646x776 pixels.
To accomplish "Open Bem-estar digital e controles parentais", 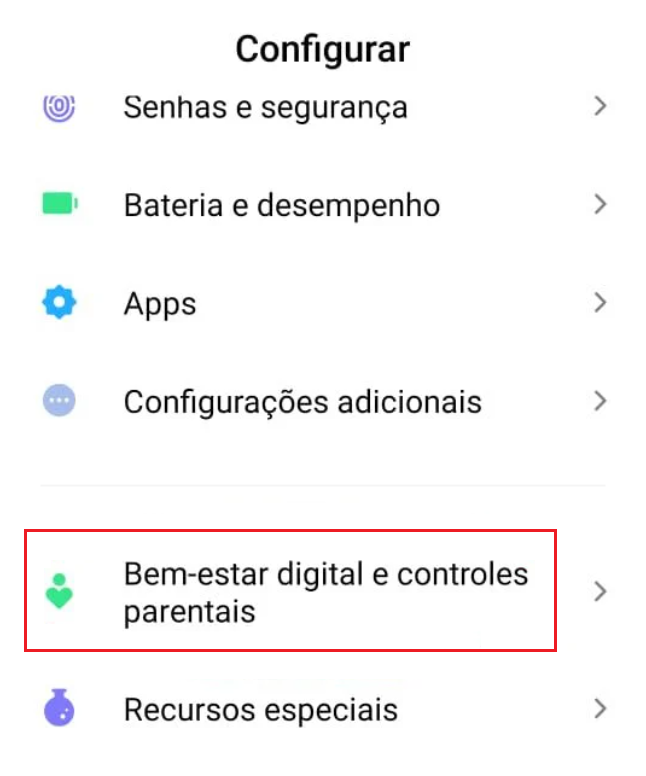I will pos(325,592).
